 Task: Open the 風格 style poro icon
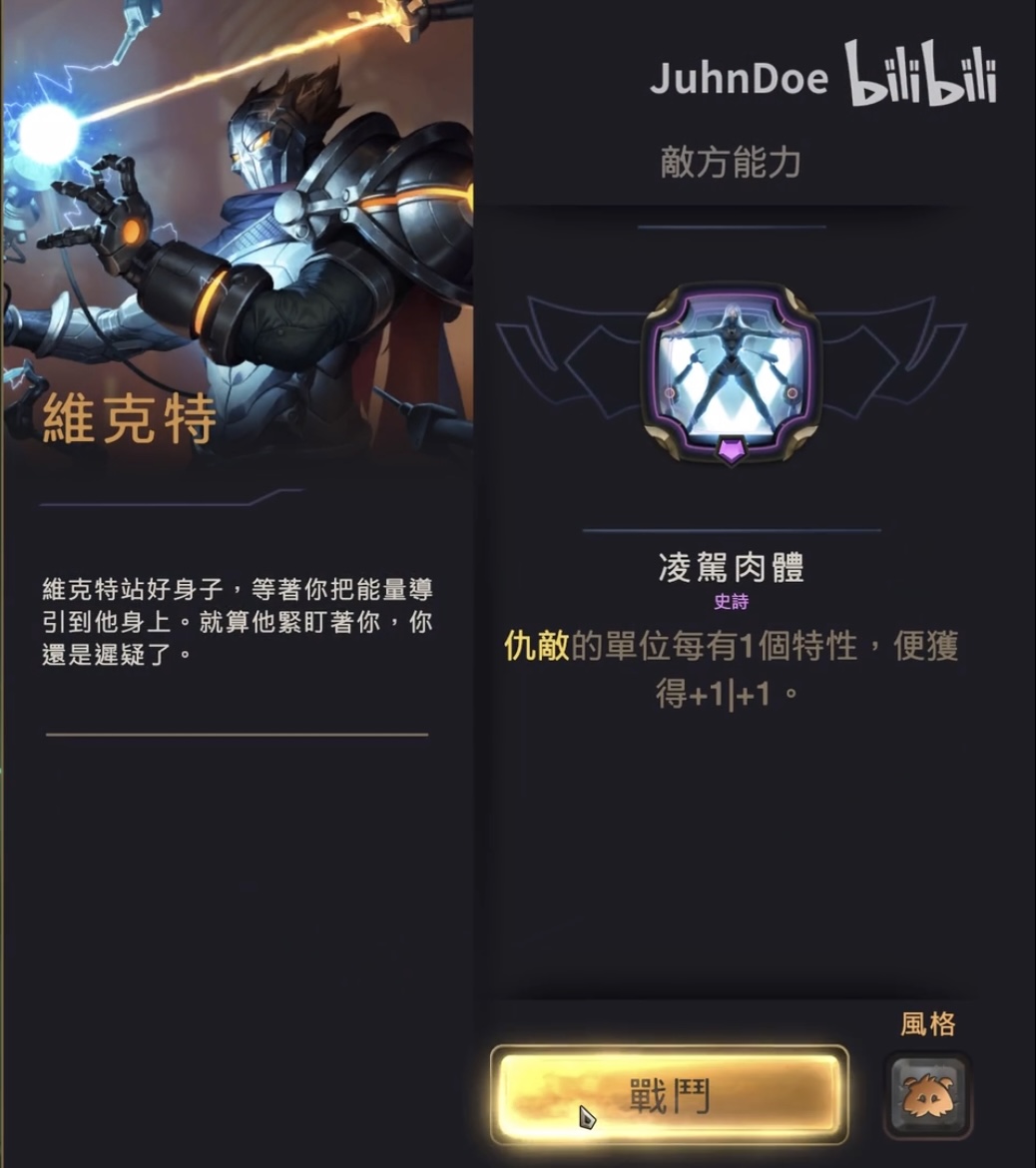click(x=927, y=1095)
